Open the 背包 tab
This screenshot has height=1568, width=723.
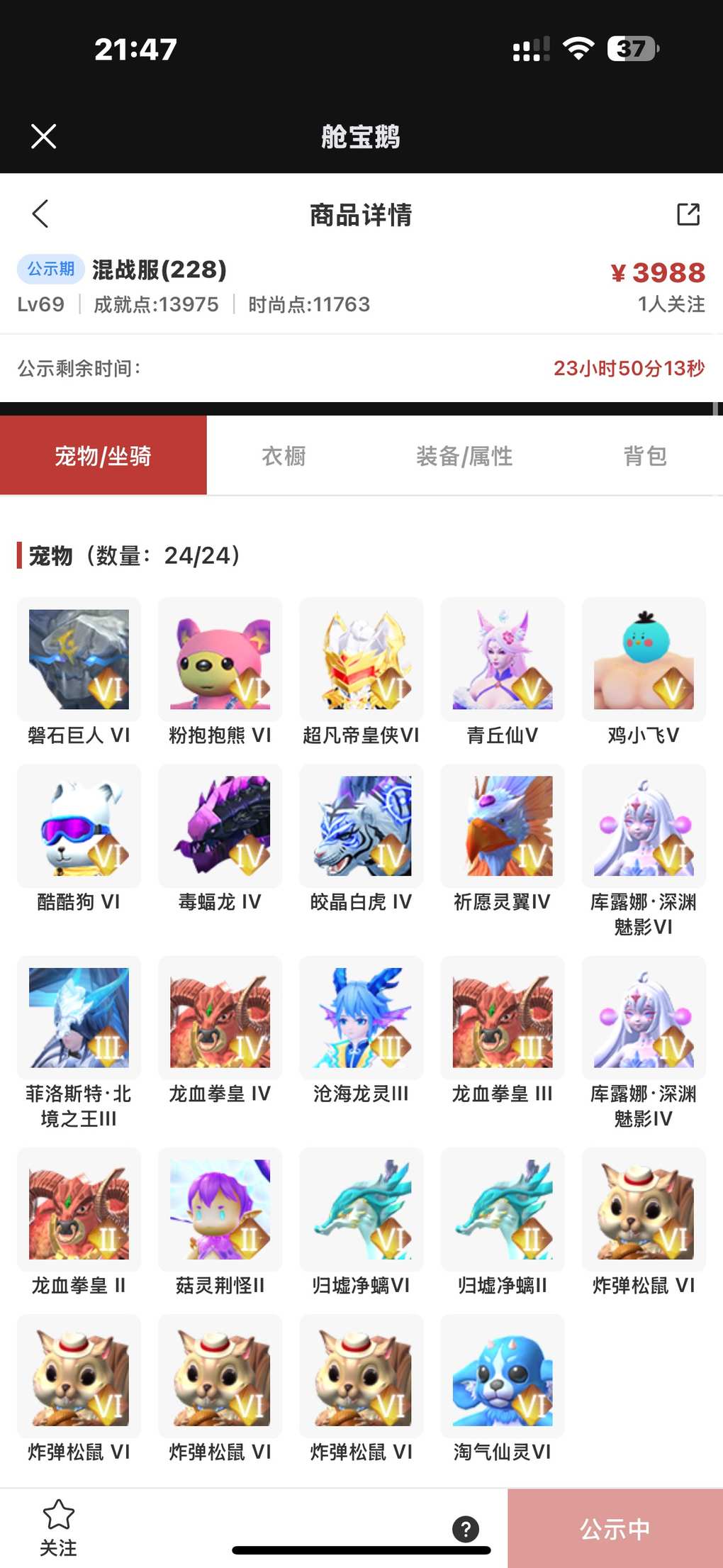tap(644, 456)
